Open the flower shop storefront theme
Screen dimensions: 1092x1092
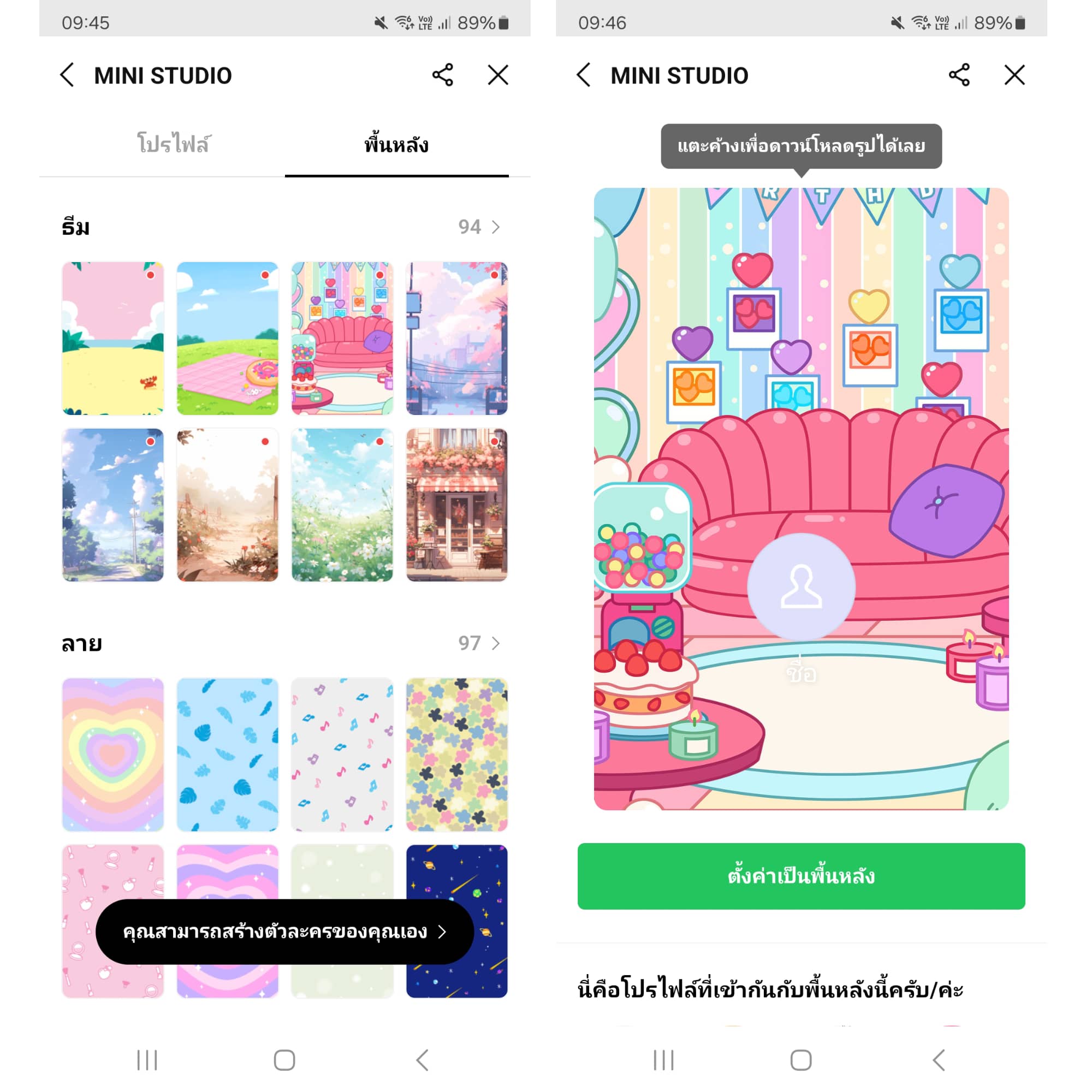[456, 505]
